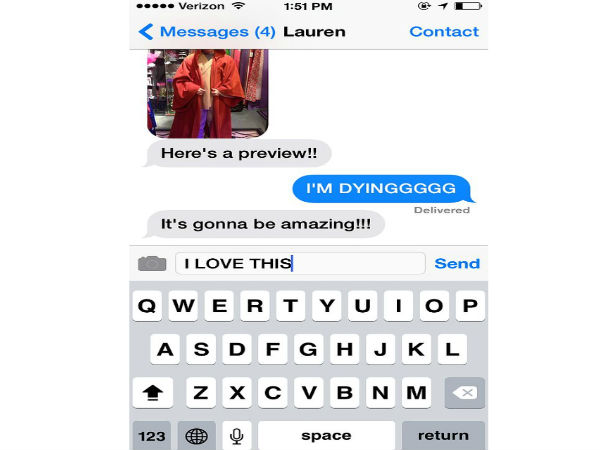Send the typed message

pyautogui.click(x=457, y=264)
